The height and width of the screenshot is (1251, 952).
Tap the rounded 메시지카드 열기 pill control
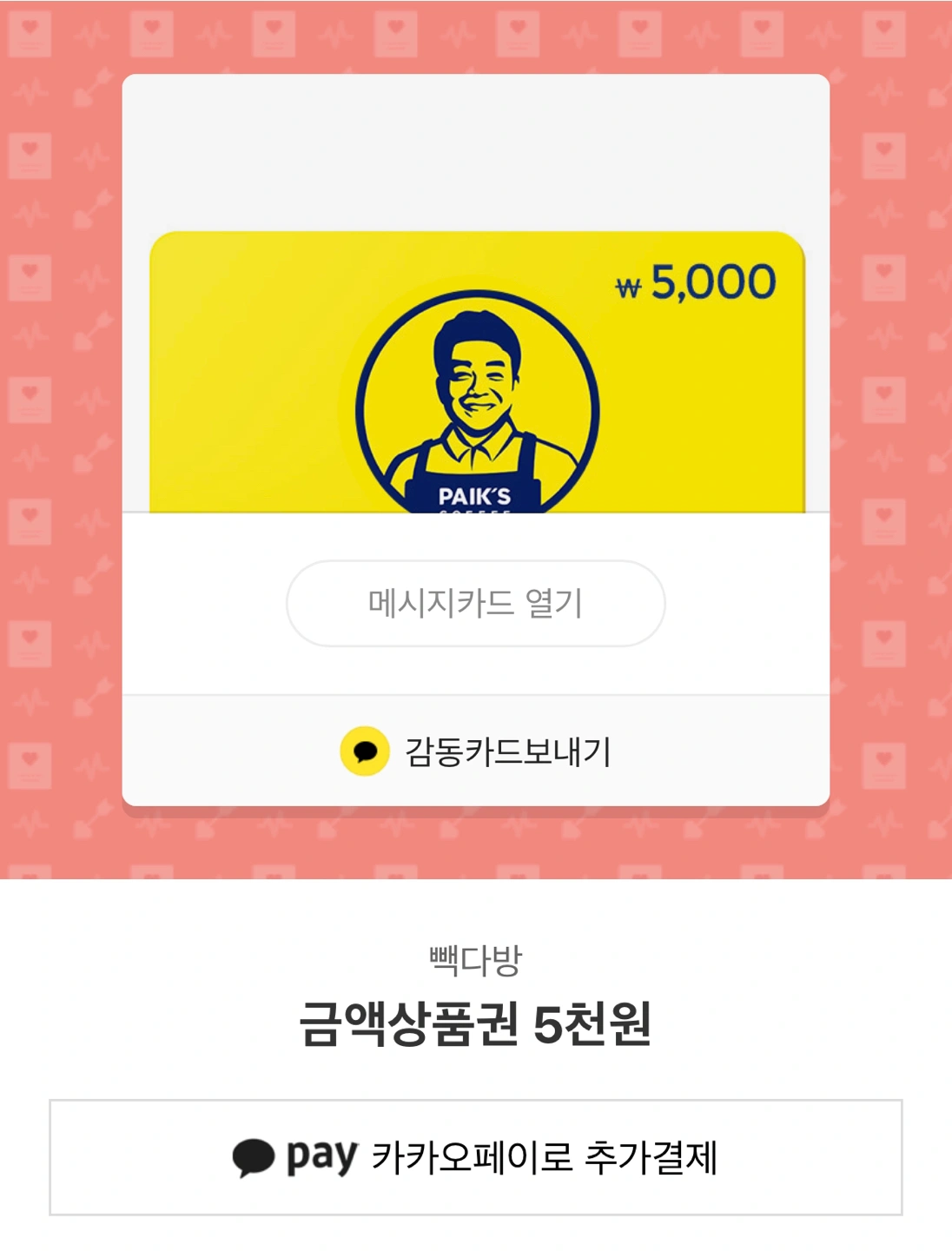[476, 604]
